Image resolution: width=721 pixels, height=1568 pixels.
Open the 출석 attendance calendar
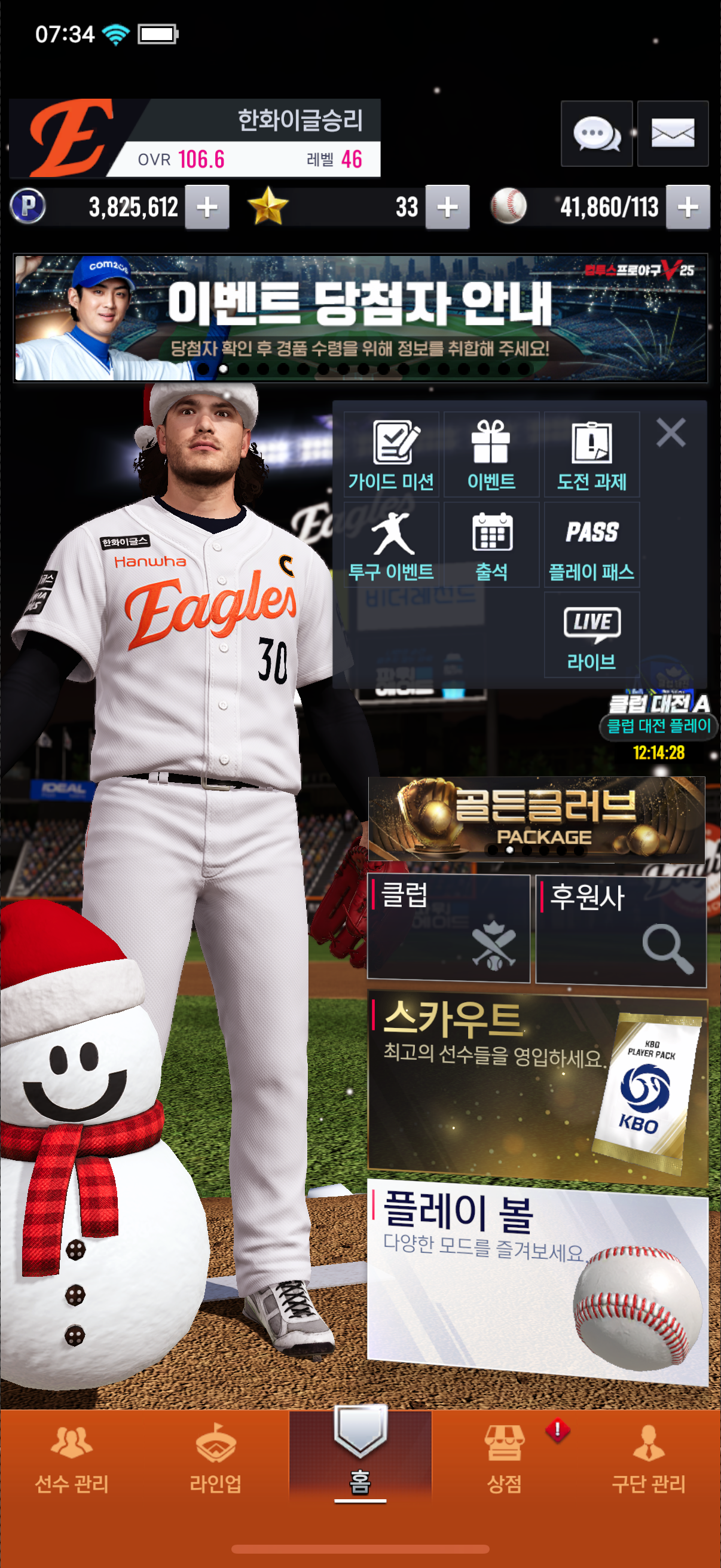click(491, 545)
